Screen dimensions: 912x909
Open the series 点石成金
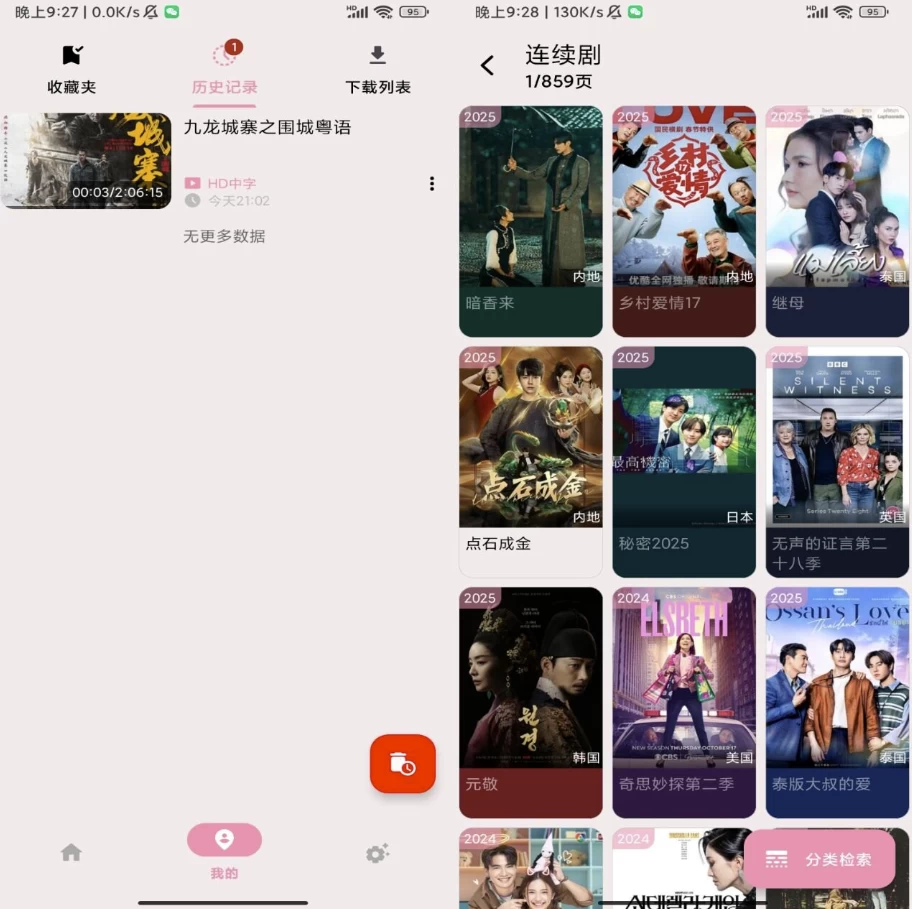[530, 460]
